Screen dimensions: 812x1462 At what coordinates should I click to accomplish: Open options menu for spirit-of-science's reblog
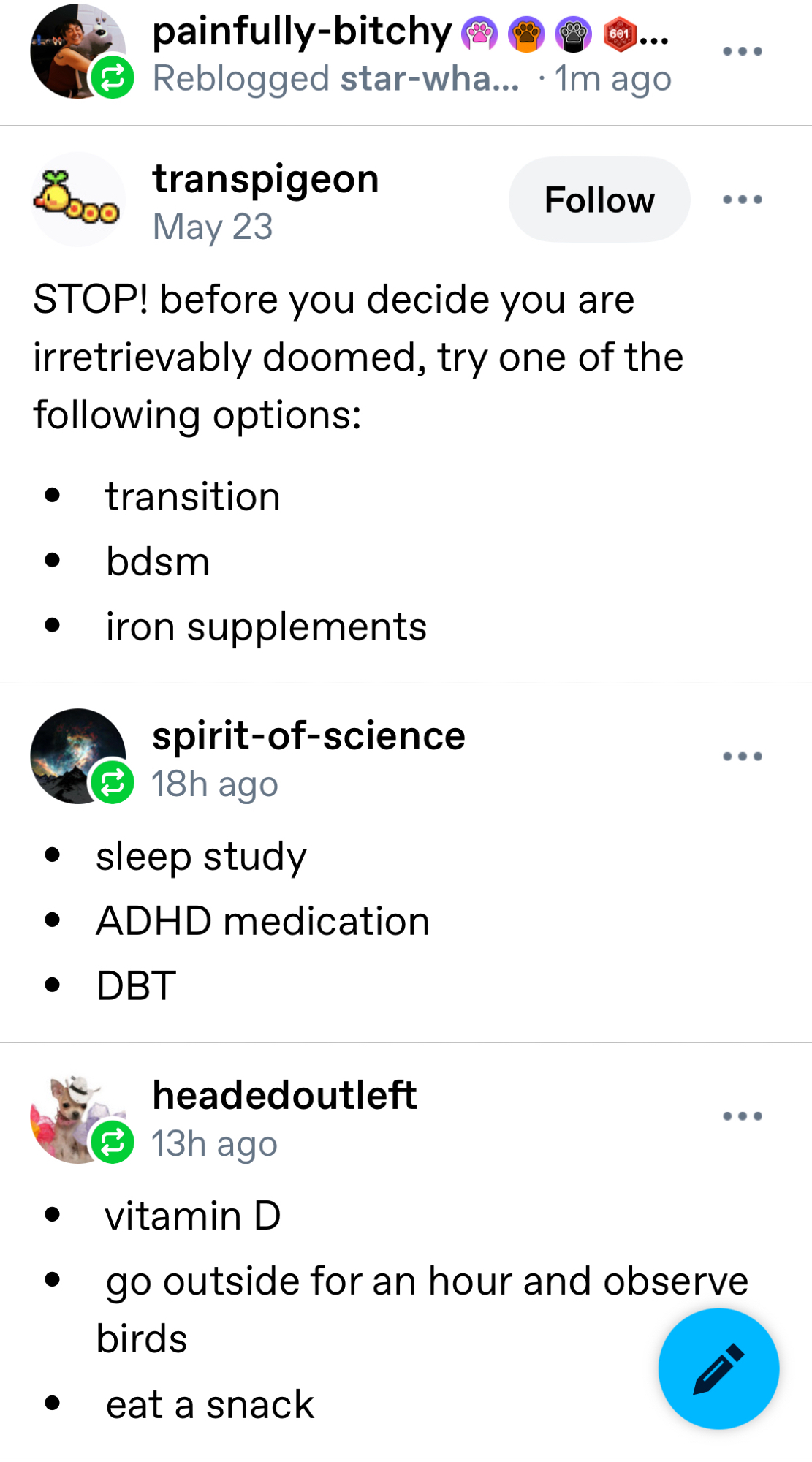point(742,757)
